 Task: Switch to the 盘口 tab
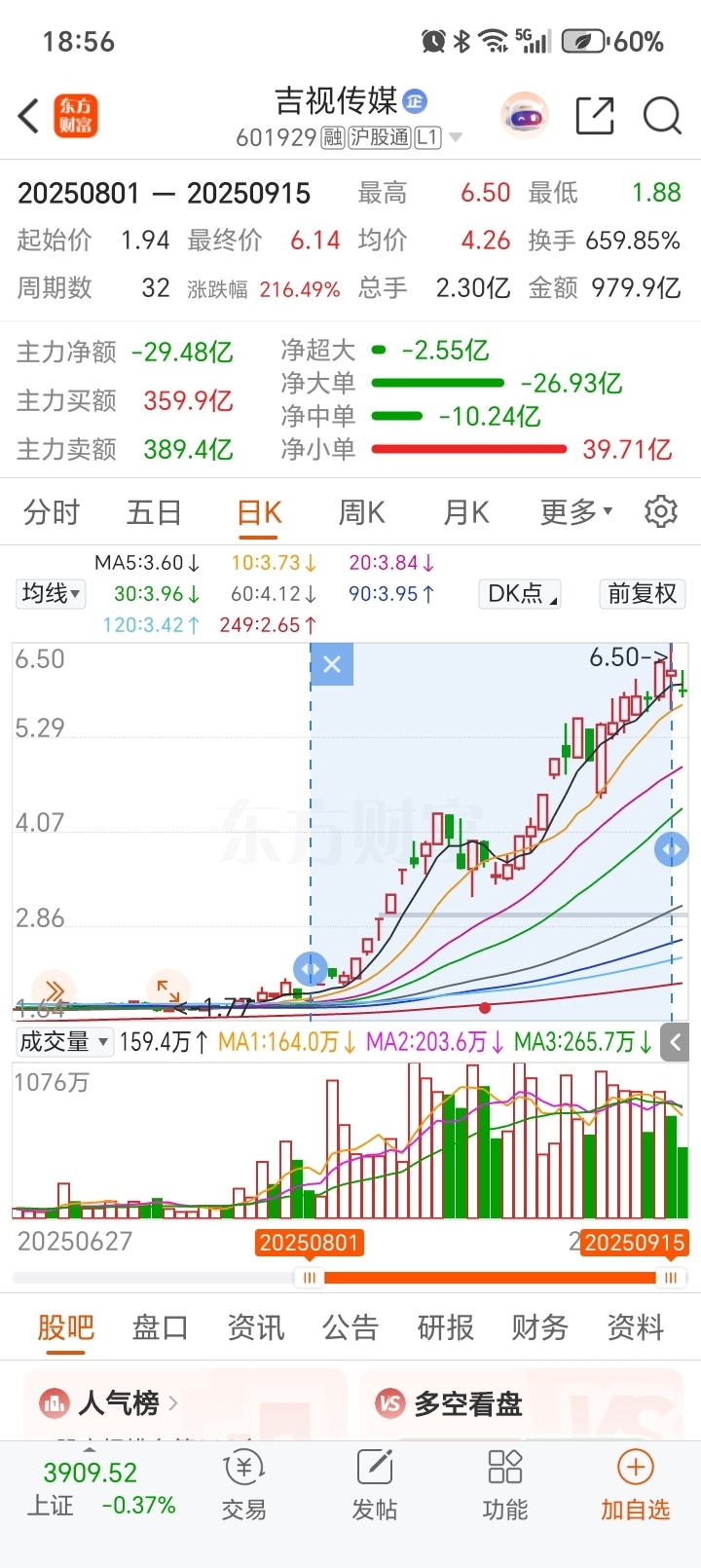[x=160, y=1327]
